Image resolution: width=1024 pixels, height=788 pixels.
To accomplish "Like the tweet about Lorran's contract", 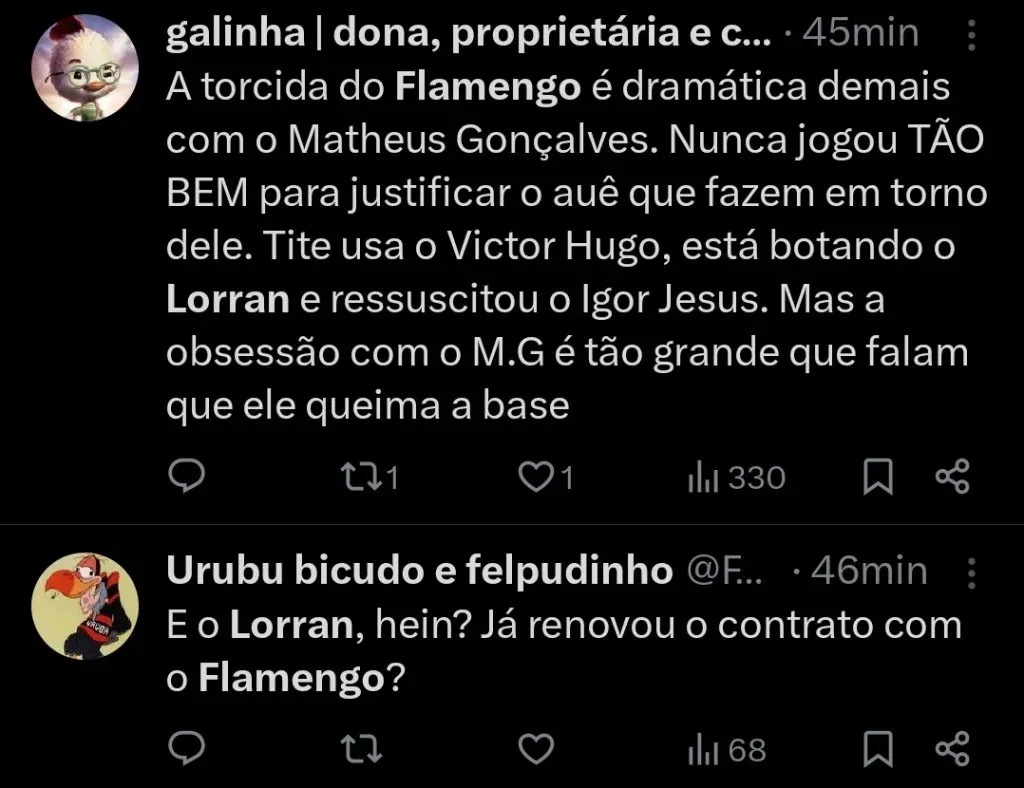I will pos(537,748).
